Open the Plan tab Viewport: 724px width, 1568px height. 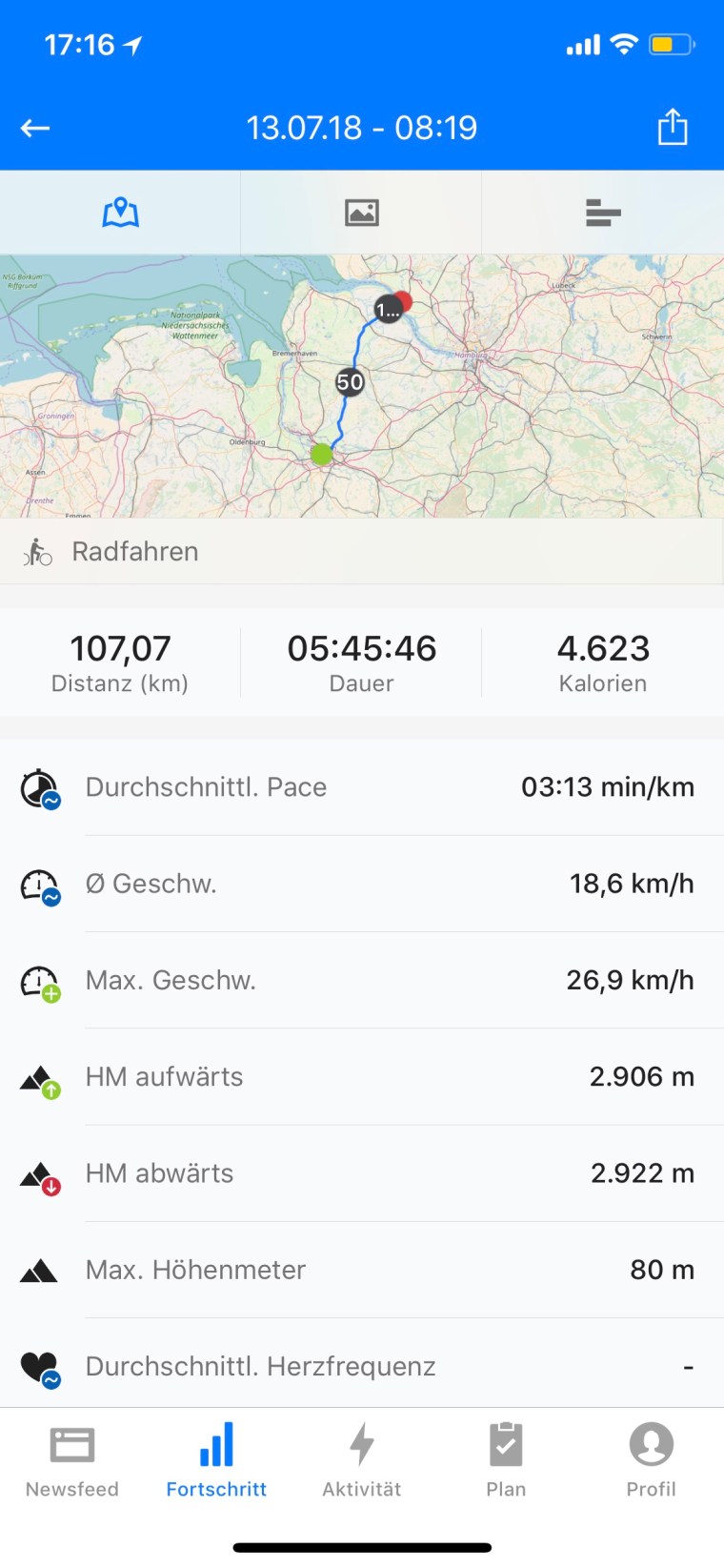pyautogui.click(x=506, y=1460)
